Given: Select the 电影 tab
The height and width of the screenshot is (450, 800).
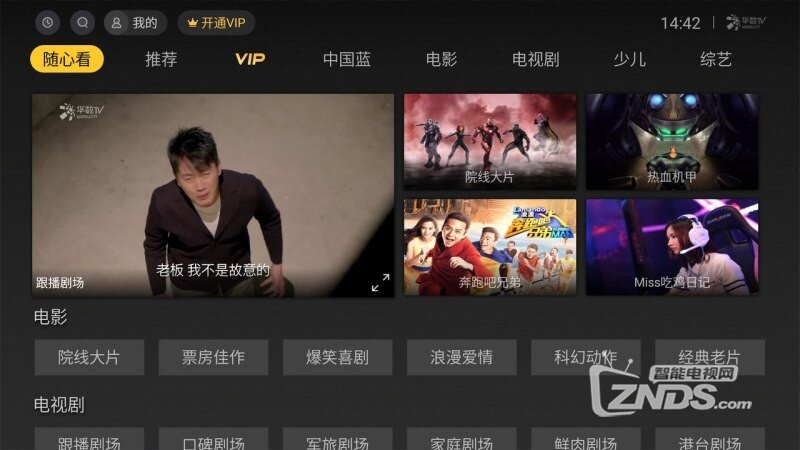Looking at the screenshot, I should 441,59.
